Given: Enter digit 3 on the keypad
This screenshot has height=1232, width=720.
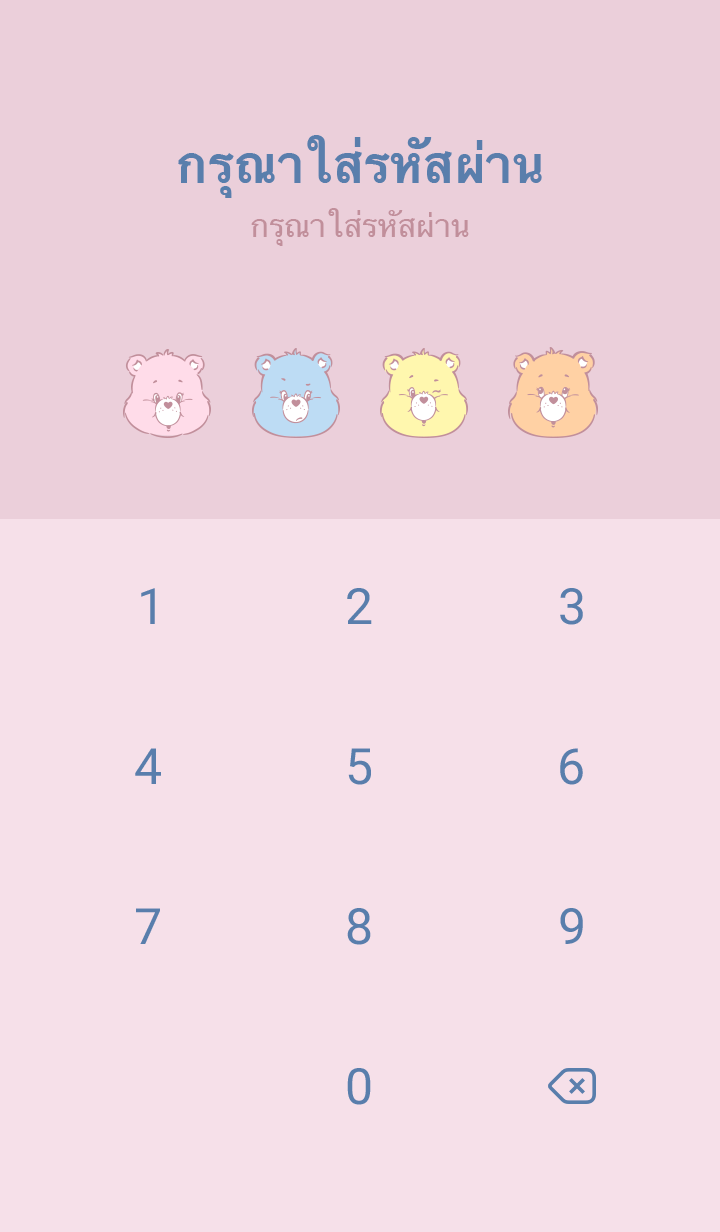Looking at the screenshot, I should [x=571, y=607].
